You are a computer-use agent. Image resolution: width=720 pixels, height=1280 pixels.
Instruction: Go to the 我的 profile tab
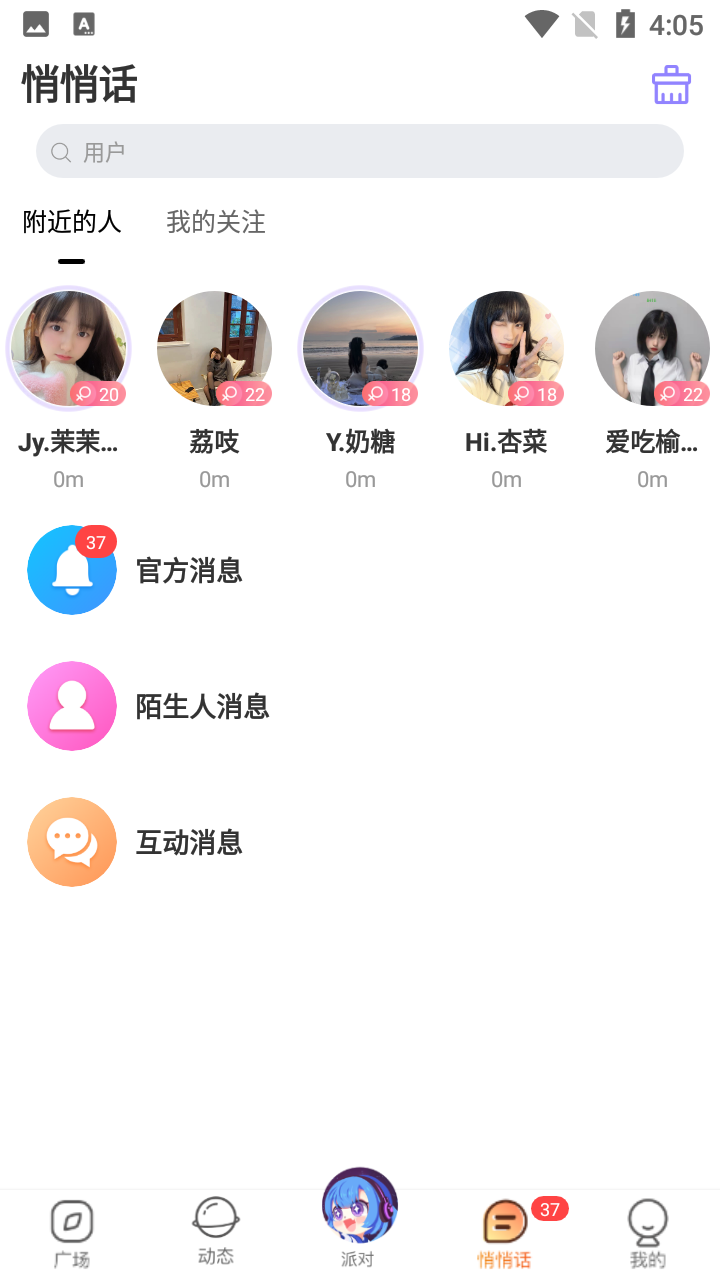tap(648, 1234)
